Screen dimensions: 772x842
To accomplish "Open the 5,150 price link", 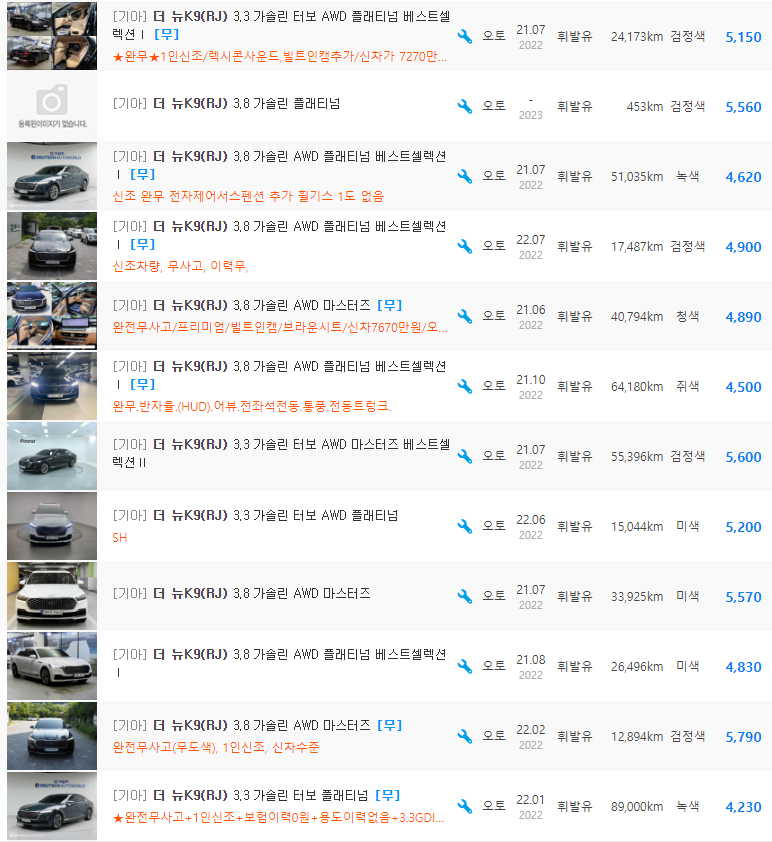I will pyautogui.click(x=742, y=37).
